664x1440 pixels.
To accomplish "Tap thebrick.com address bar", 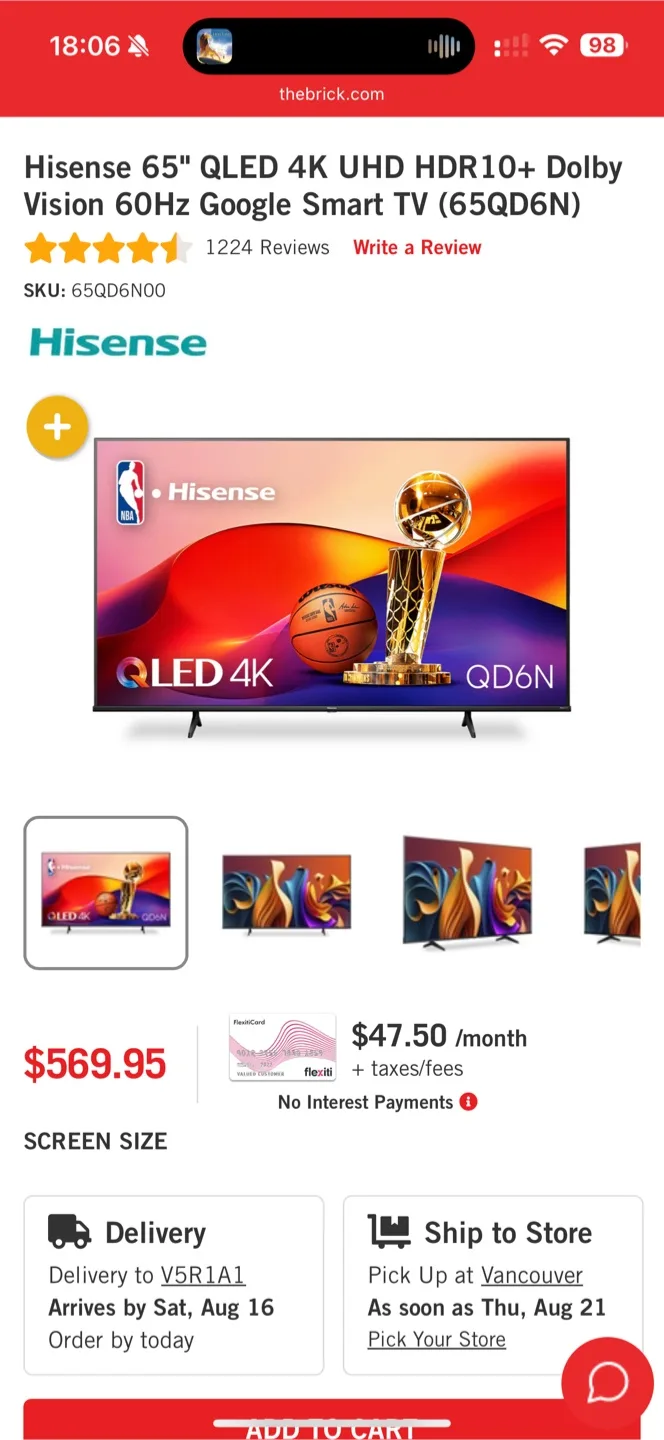I will (x=331, y=94).
